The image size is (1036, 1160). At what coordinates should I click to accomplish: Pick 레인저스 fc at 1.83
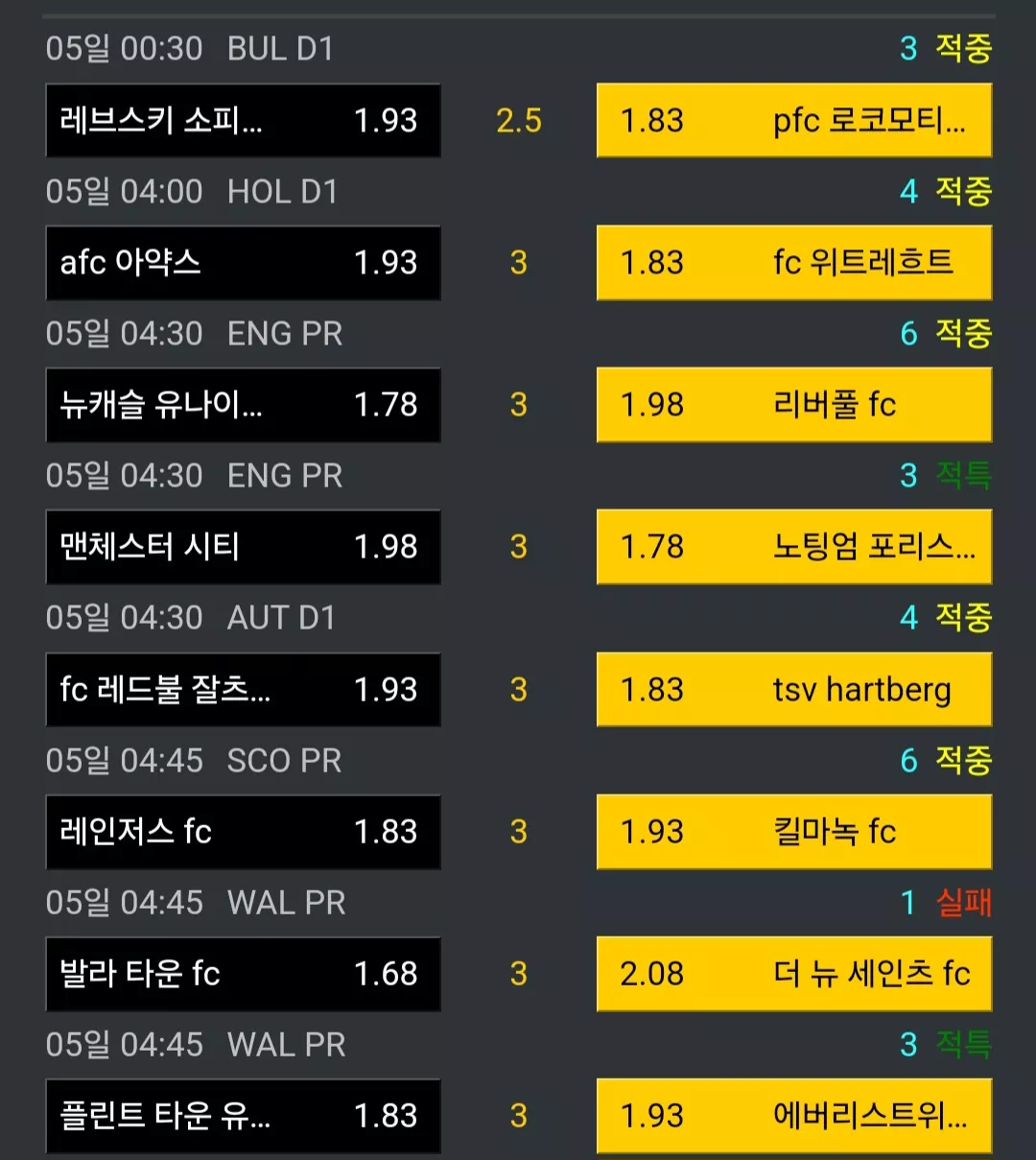point(244,832)
